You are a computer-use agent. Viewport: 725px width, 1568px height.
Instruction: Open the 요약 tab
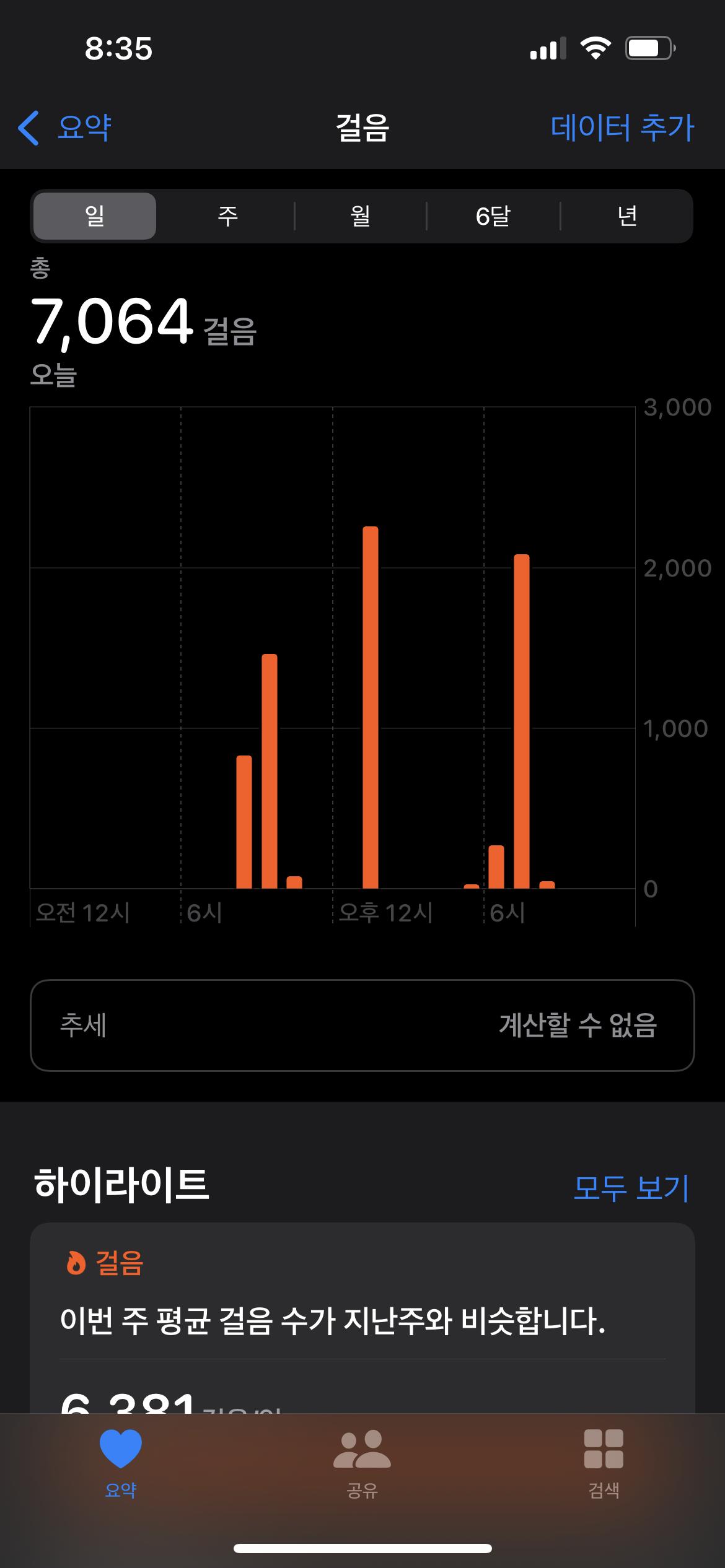[120, 1463]
